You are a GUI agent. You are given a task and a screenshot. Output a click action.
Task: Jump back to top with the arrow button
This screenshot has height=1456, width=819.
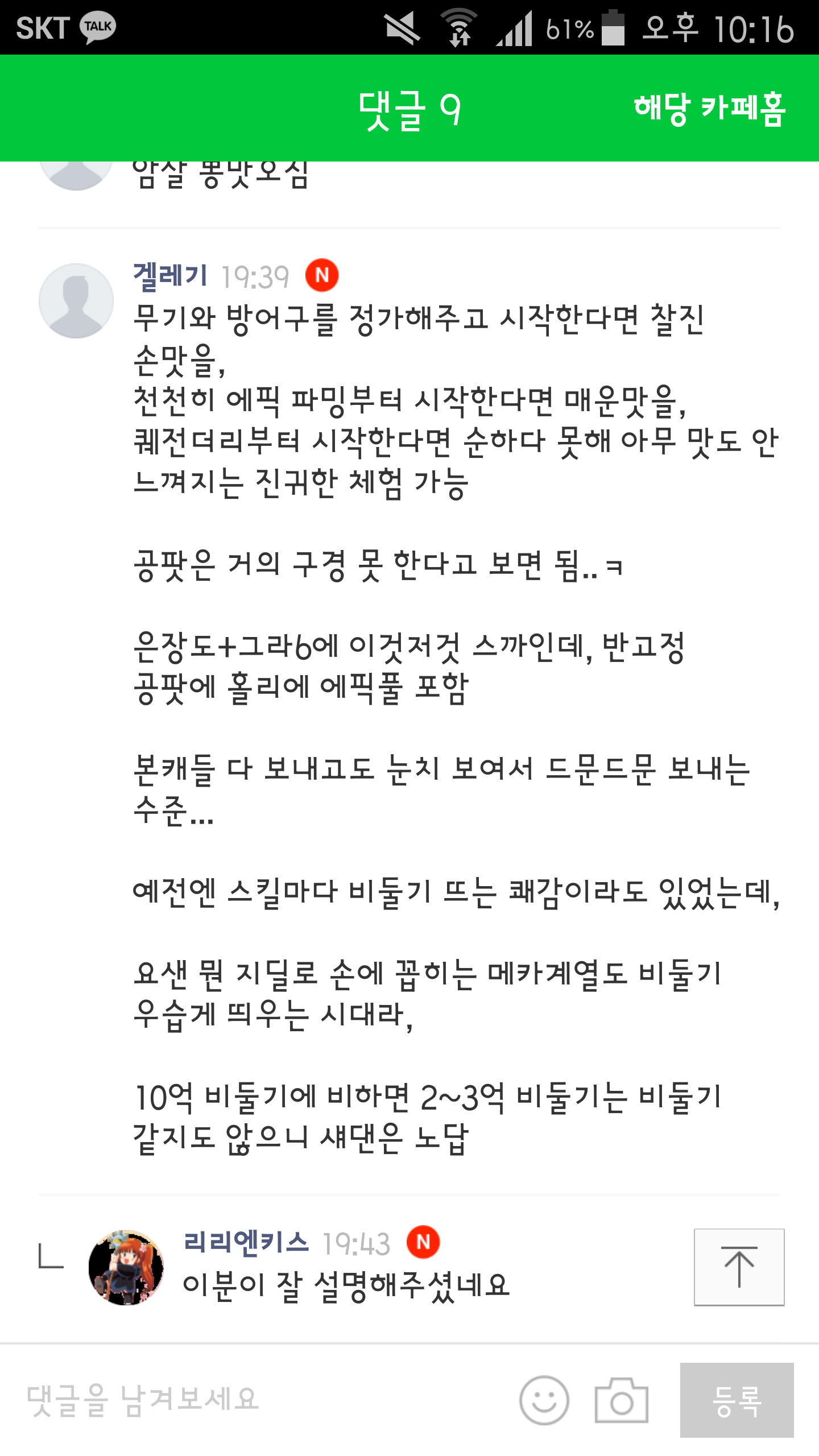tap(739, 1267)
